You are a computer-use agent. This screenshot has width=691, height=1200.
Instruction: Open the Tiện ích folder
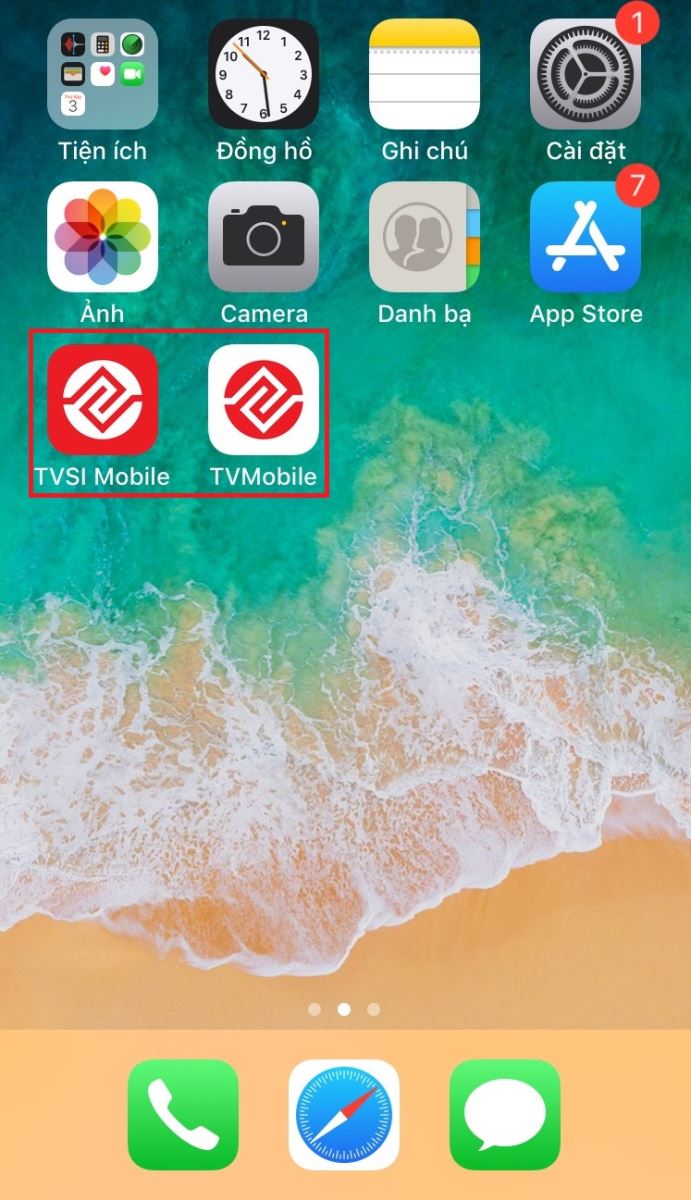tap(102, 74)
